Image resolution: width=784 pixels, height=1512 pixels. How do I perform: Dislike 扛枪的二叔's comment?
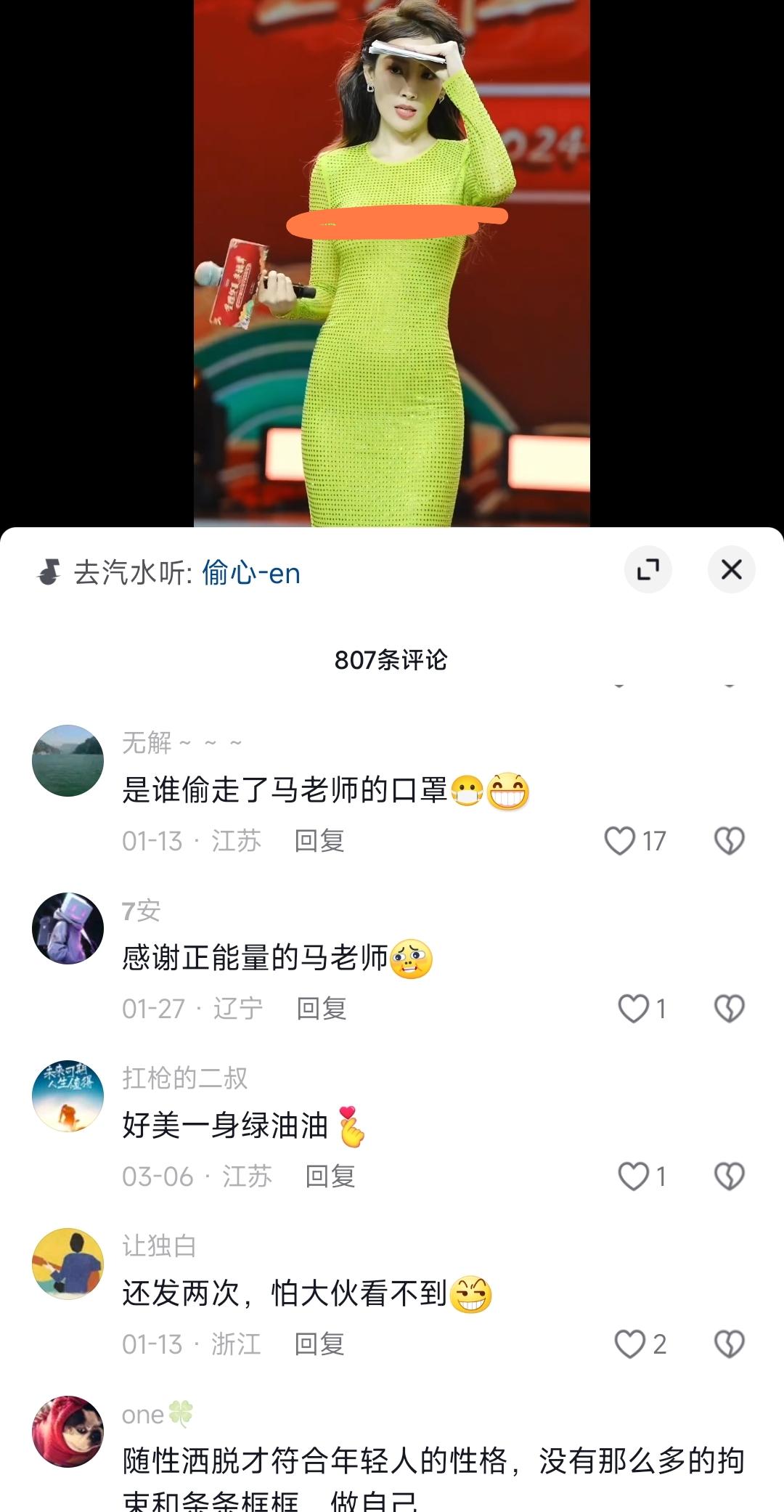[x=729, y=1176]
